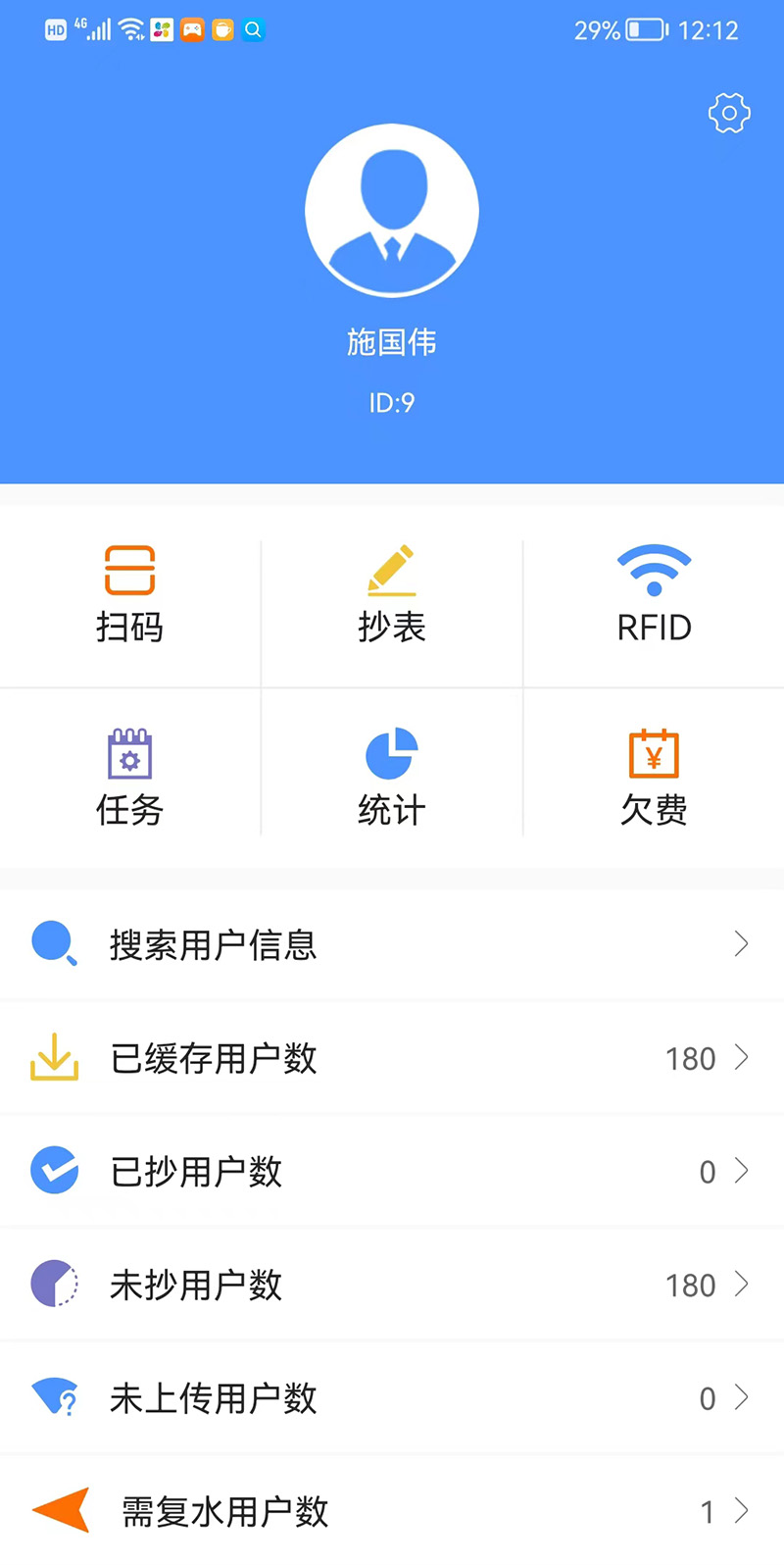Tap the profile avatar picture
Screen dimensions: 784x1565
point(392,210)
